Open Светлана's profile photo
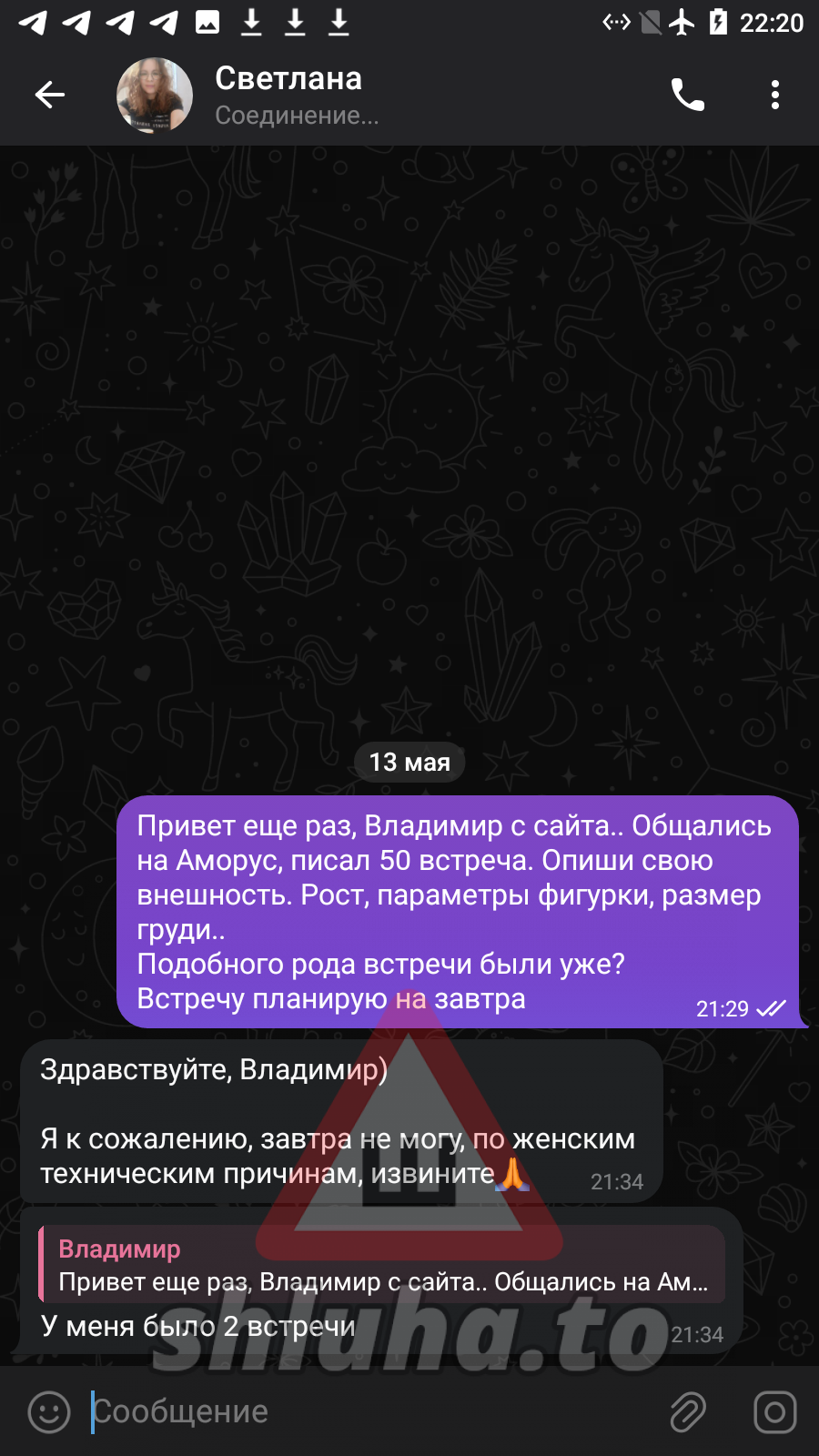Viewport: 819px width, 1456px height. (x=155, y=95)
